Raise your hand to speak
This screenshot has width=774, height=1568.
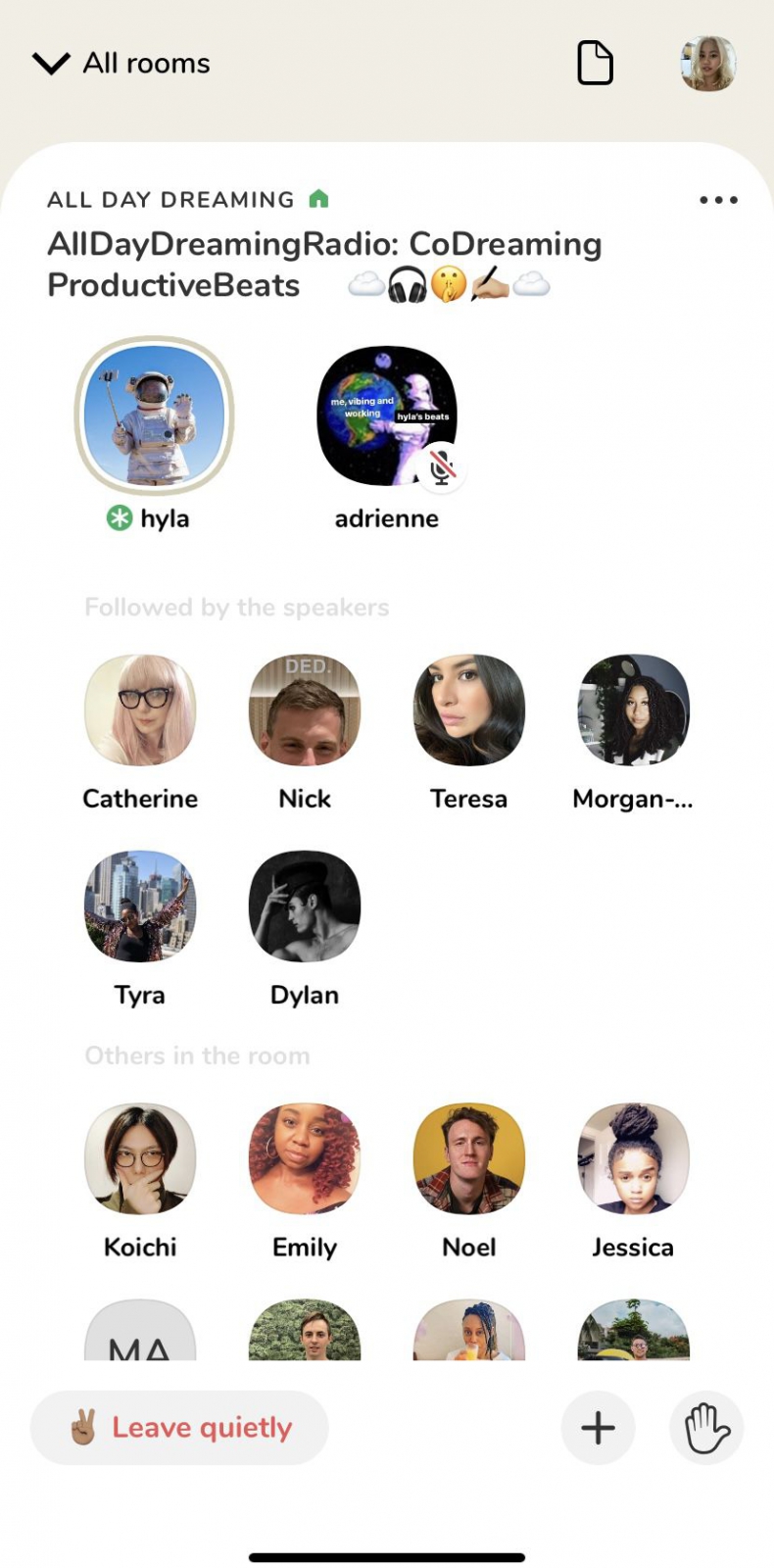point(706,1428)
